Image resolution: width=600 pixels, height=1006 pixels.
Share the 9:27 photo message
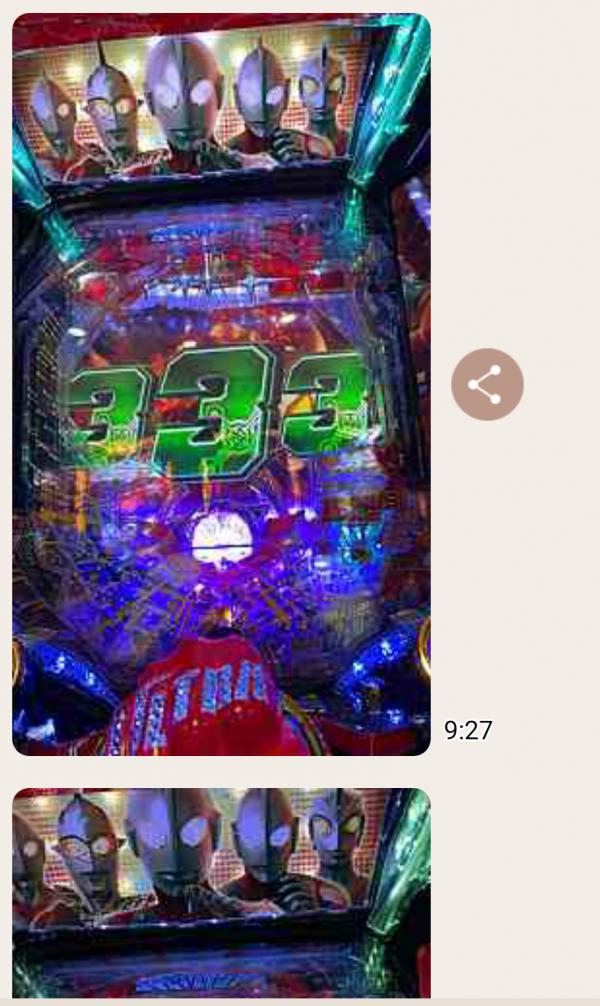pyautogui.click(x=487, y=385)
